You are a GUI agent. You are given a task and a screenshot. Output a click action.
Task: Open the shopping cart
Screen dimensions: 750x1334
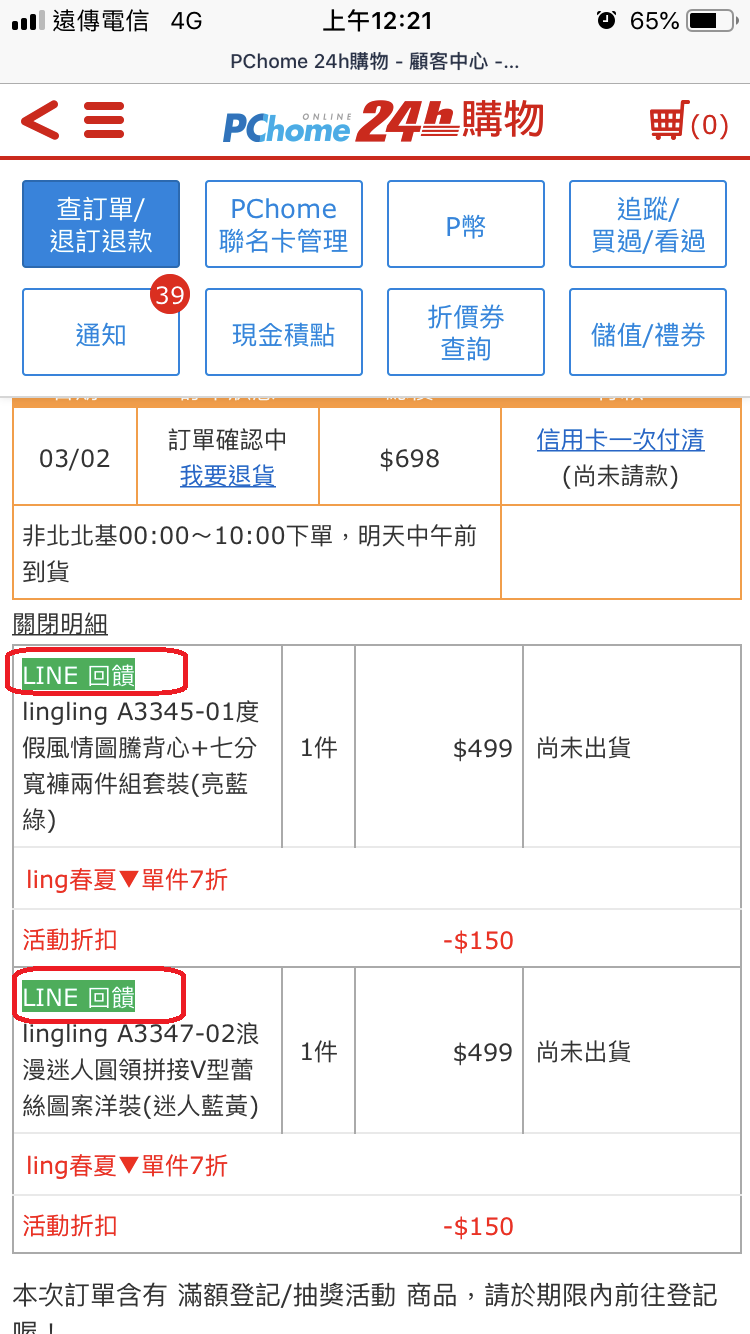coord(689,122)
